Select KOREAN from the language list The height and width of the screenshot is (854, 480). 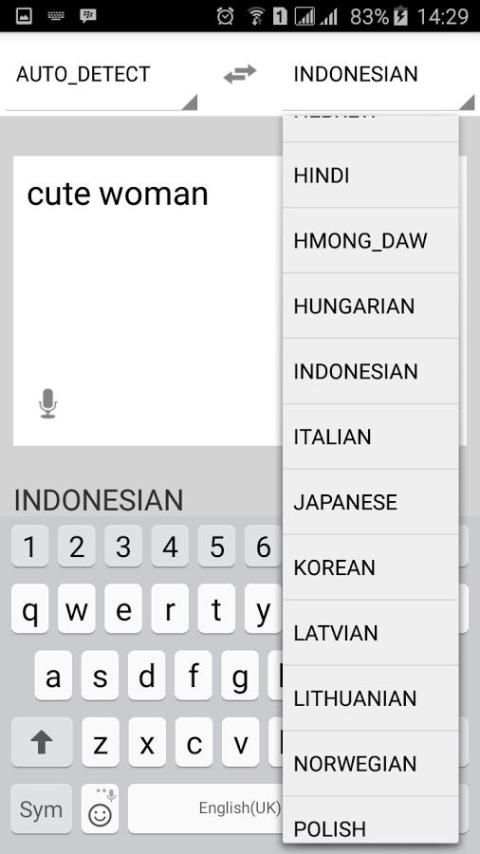point(370,568)
